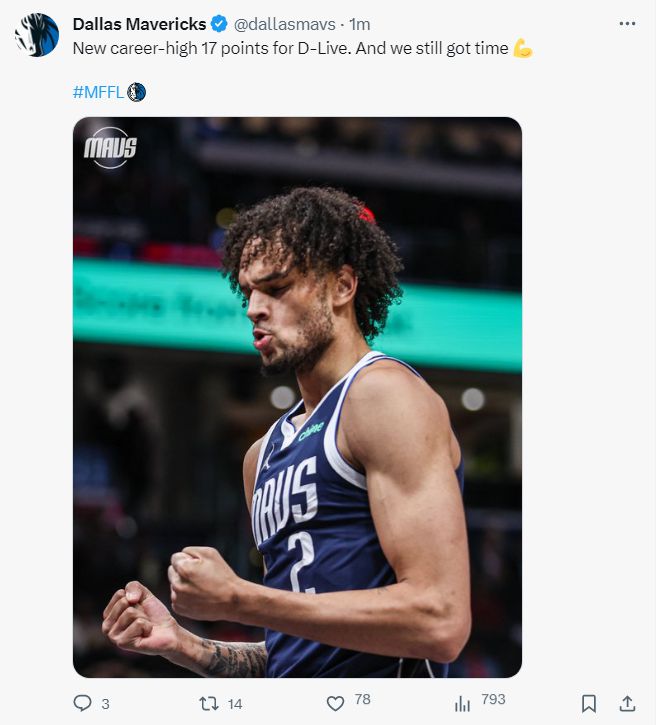
Task: Reply to the Dallas Mavericks post
Action: point(83,703)
